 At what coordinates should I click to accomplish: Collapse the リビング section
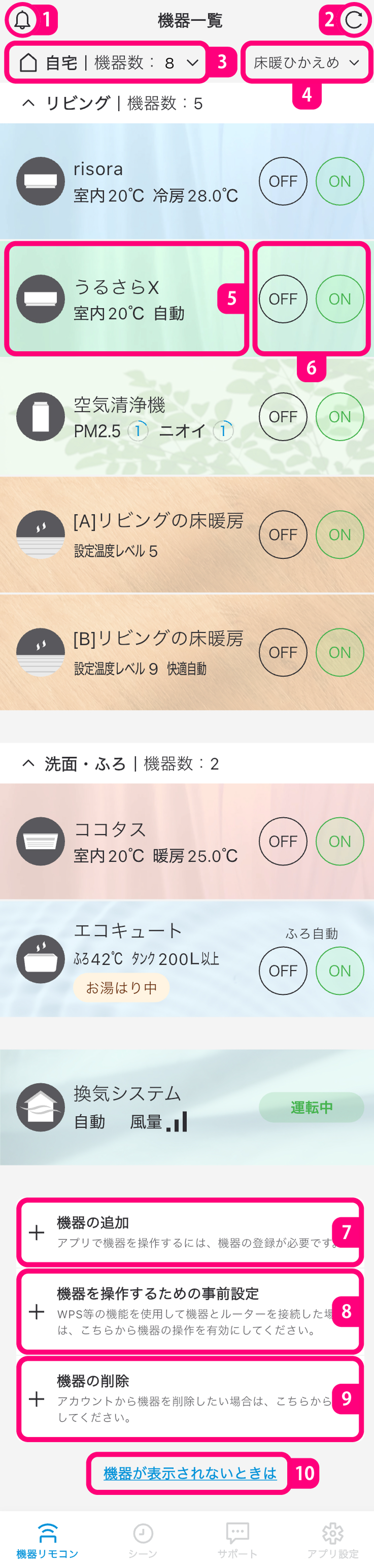coord(28,104)
